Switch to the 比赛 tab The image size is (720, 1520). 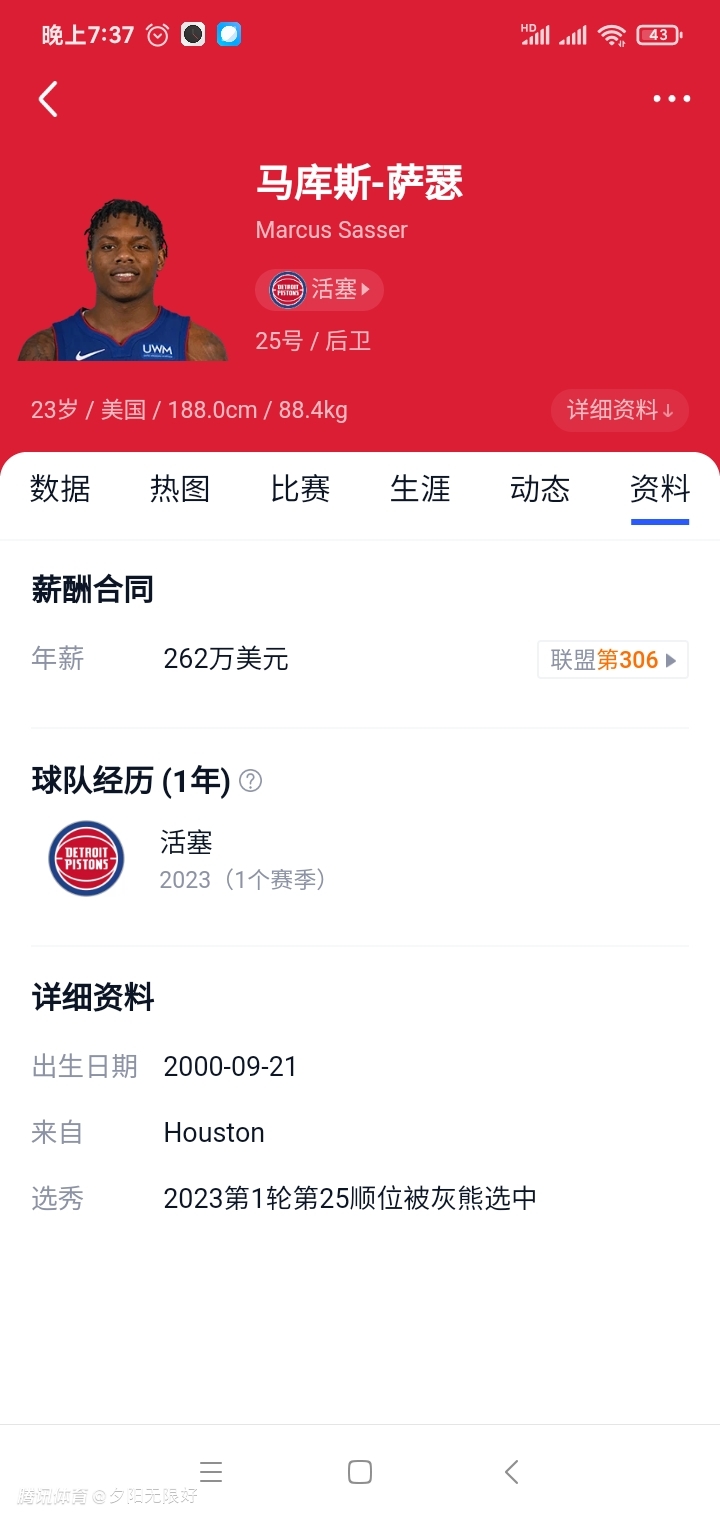[300, 489]
